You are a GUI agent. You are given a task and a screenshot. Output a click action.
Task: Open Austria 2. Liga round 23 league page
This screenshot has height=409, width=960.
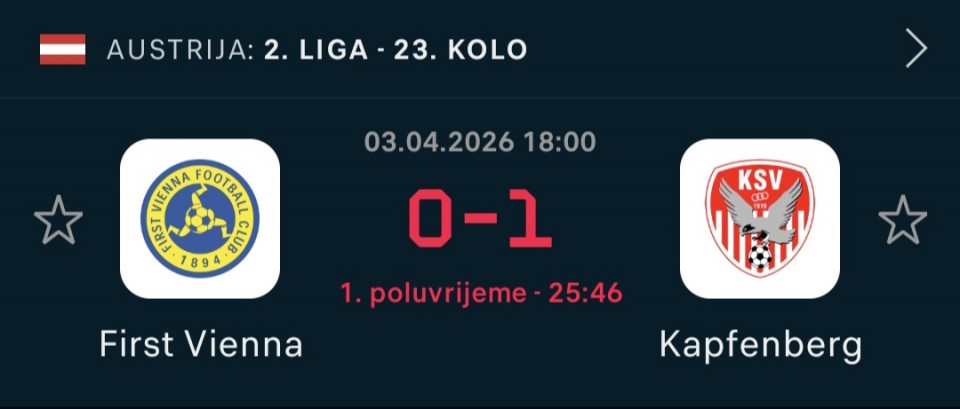coord(316,49)
